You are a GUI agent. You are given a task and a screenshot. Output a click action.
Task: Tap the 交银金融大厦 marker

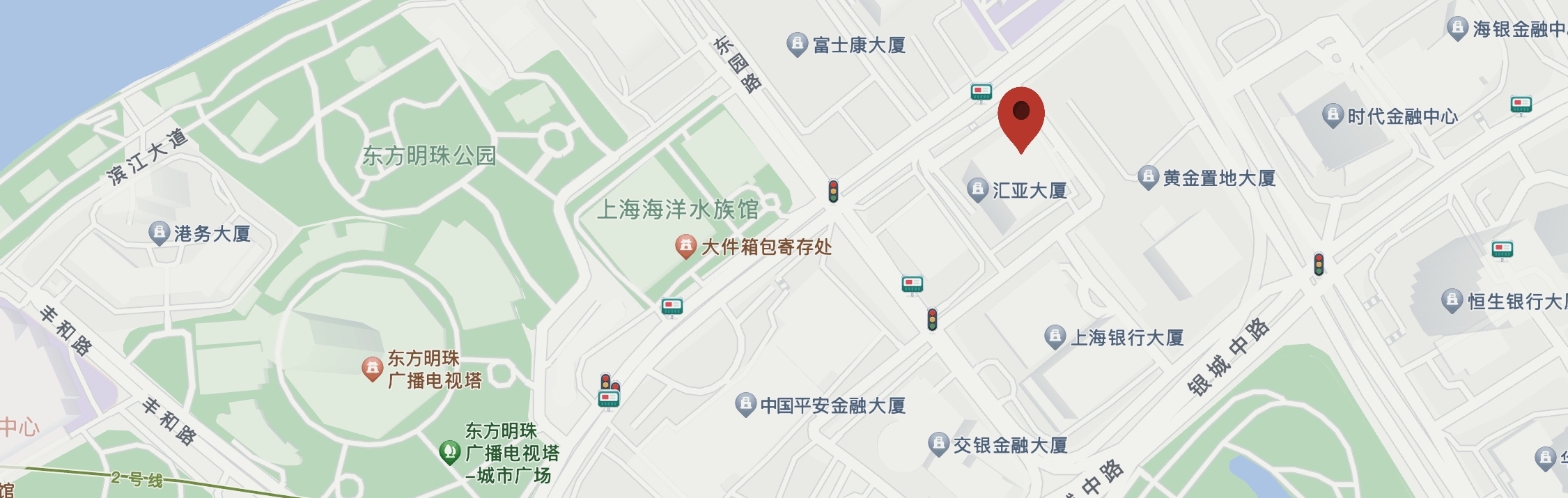point(938,444)
